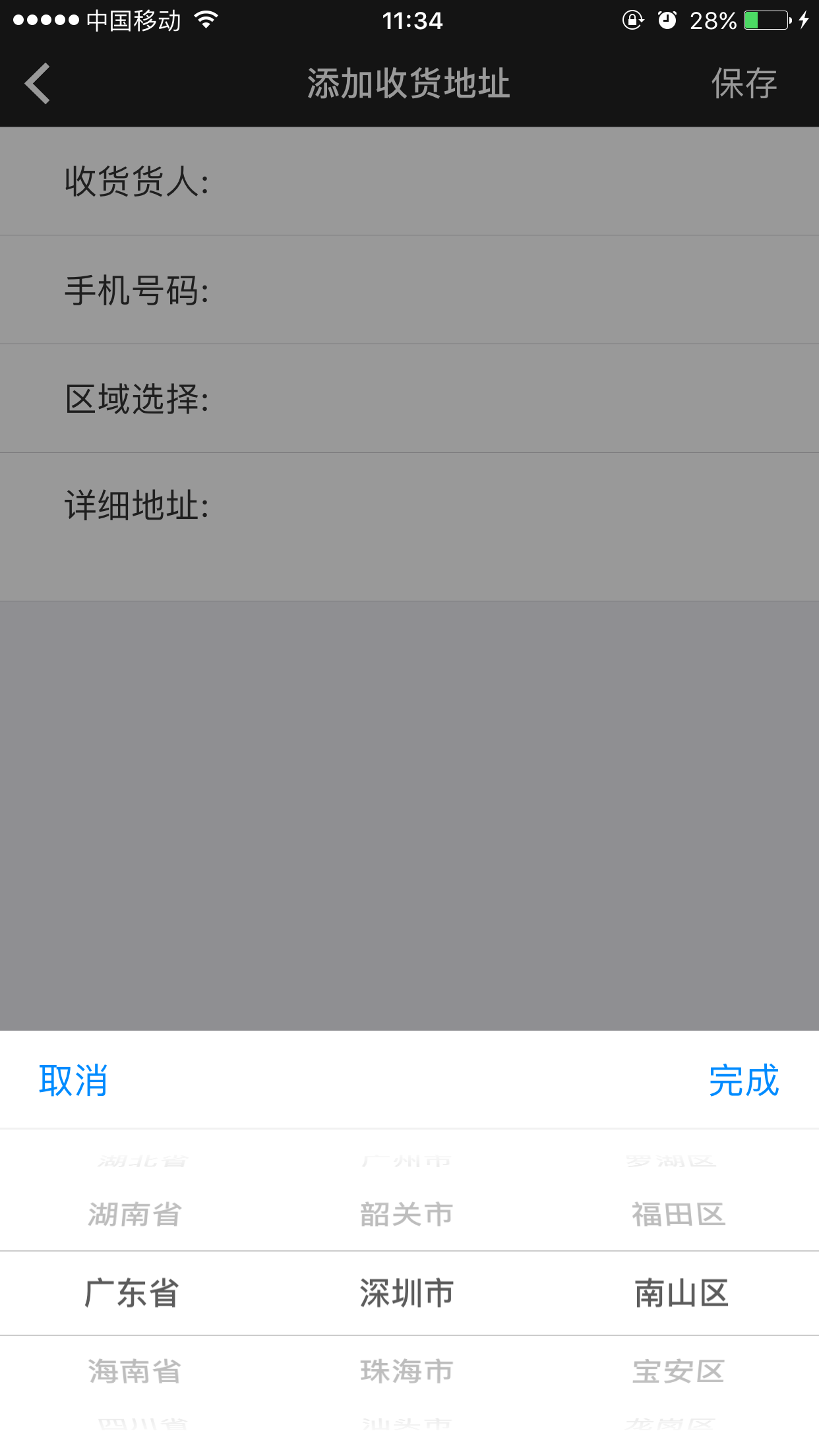Select 湖南省 in province column

135,1214
